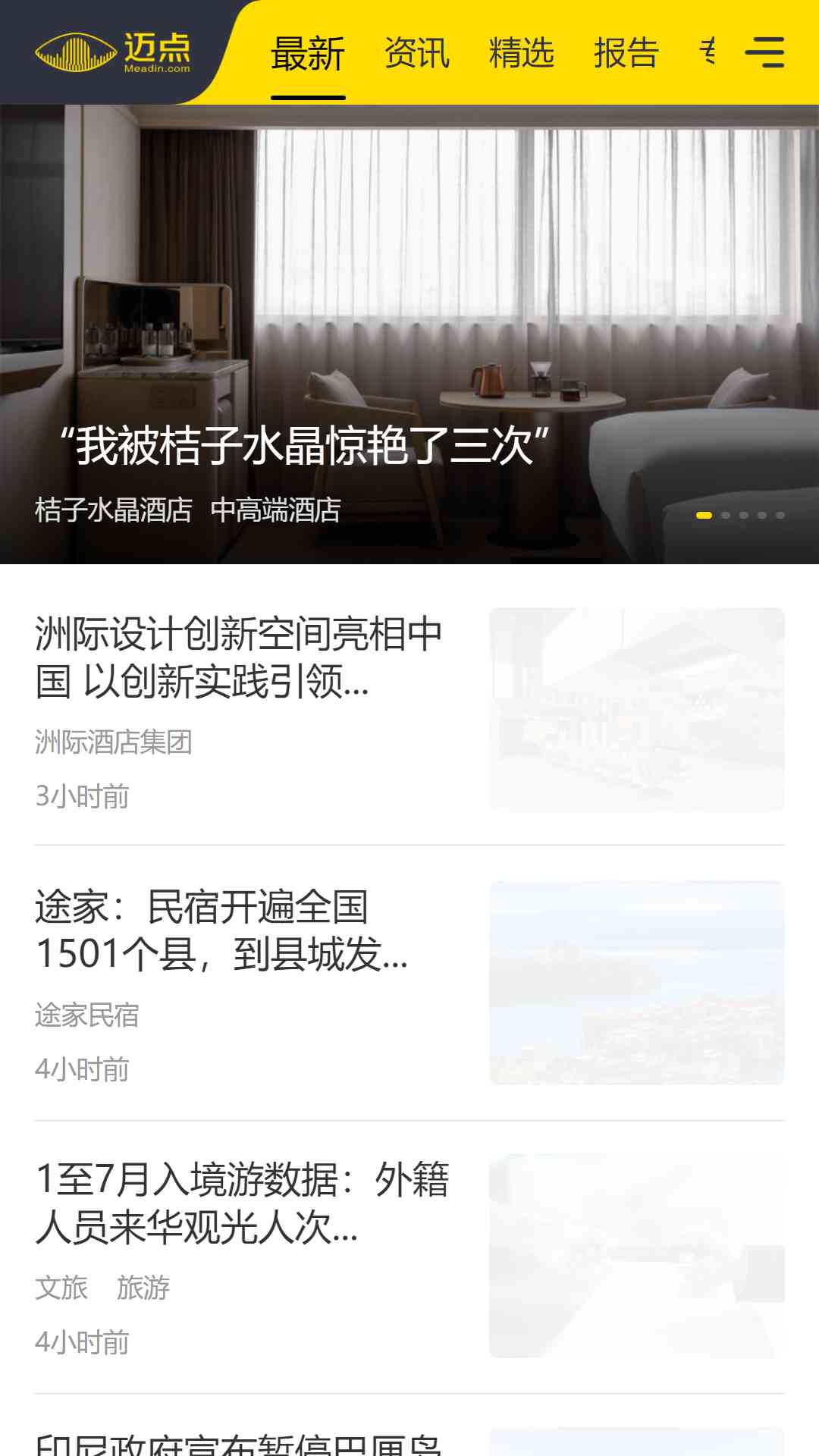The width and height of the screenshot is (819, 1456).
Task: Tap the second carousel page dot
Action: click(726, 515)
